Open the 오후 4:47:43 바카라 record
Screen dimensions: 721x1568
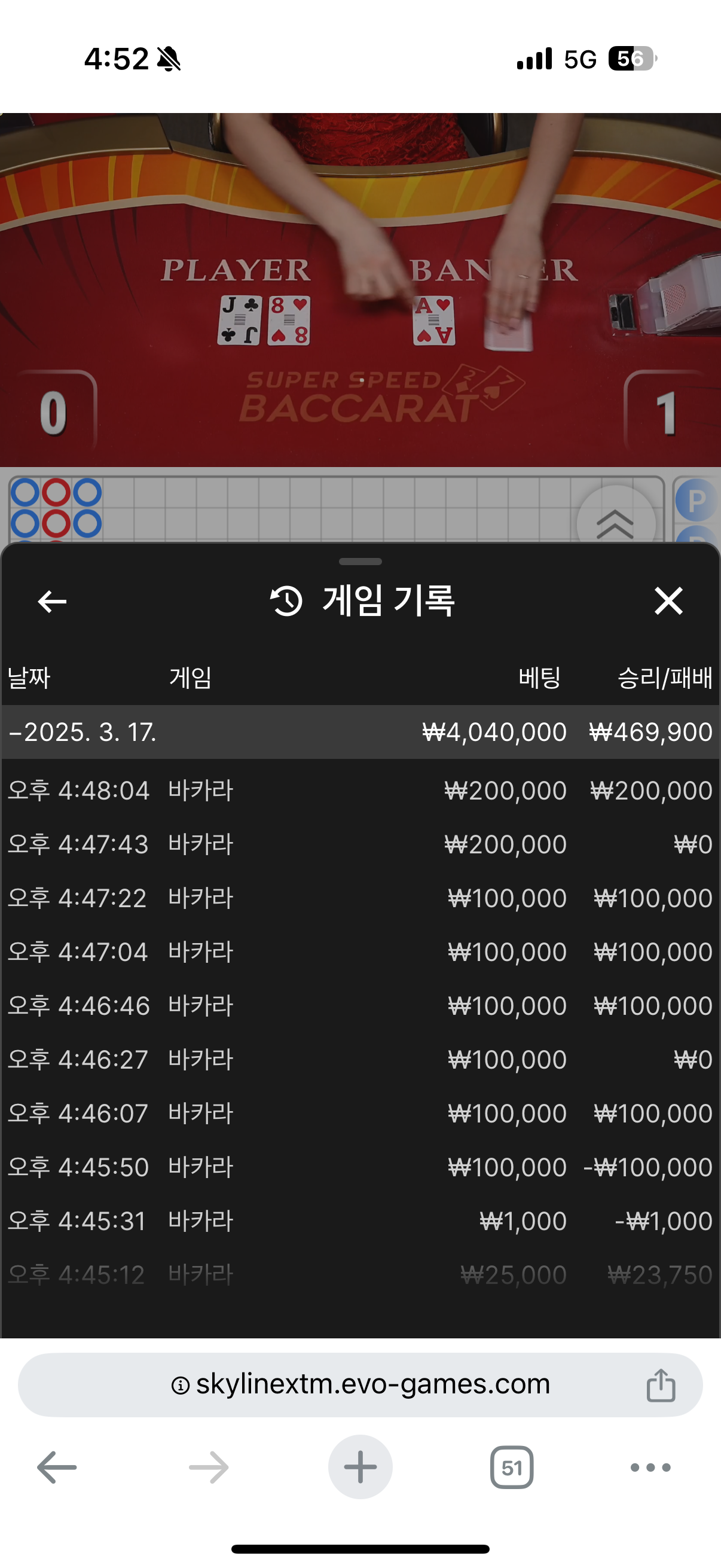[x=360, y=844]
